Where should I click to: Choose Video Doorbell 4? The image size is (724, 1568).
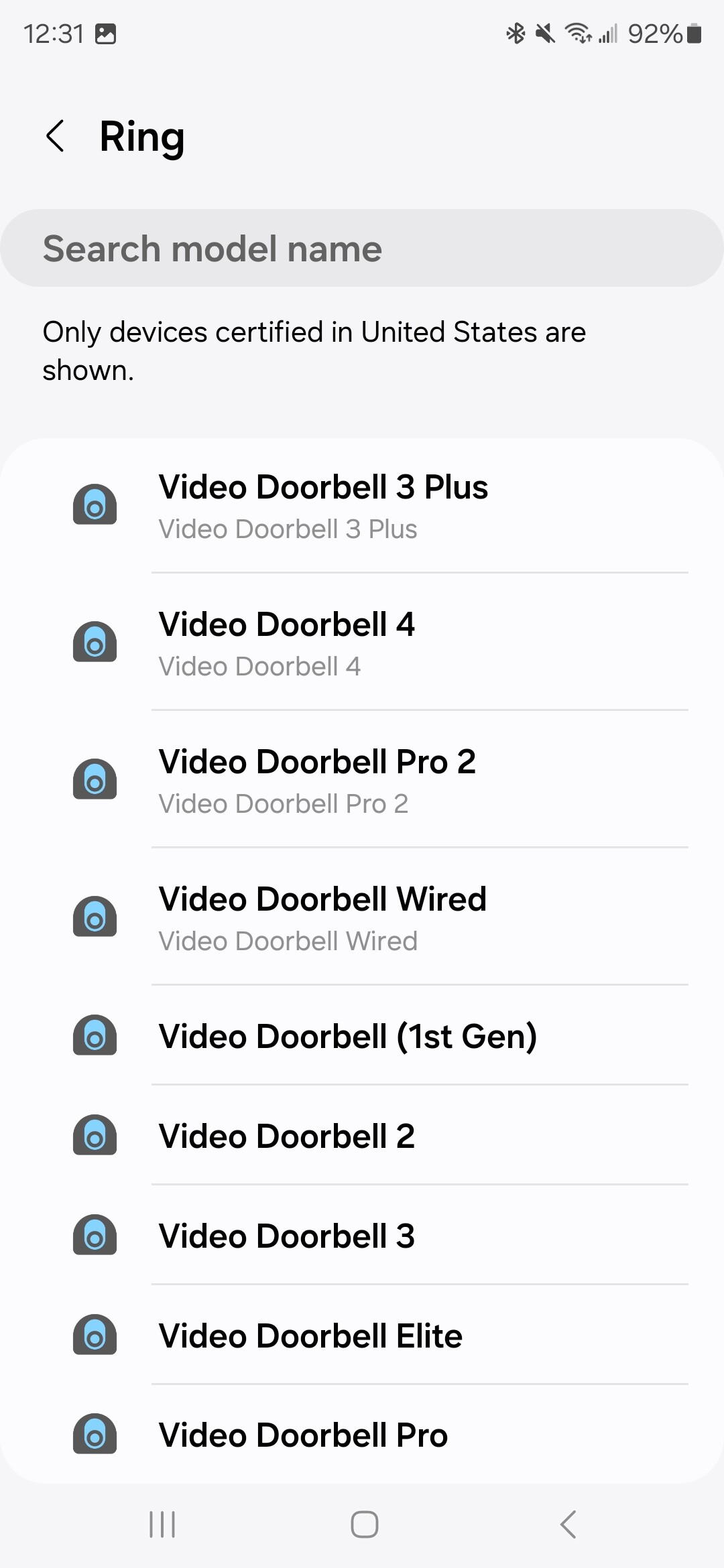(362, 643)
